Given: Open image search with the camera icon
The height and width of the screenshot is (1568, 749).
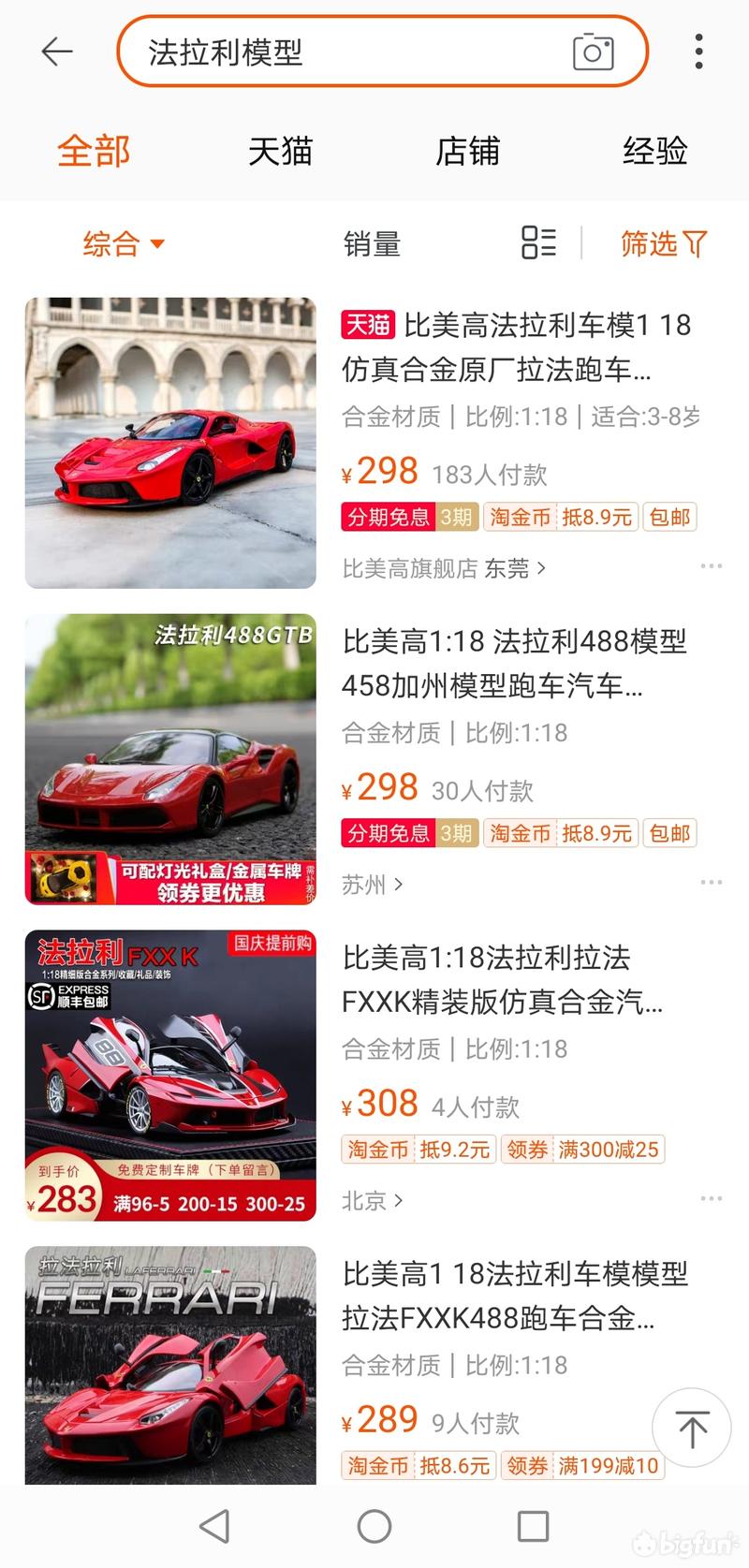Looking at the screenshot, I should coord(595,53).
